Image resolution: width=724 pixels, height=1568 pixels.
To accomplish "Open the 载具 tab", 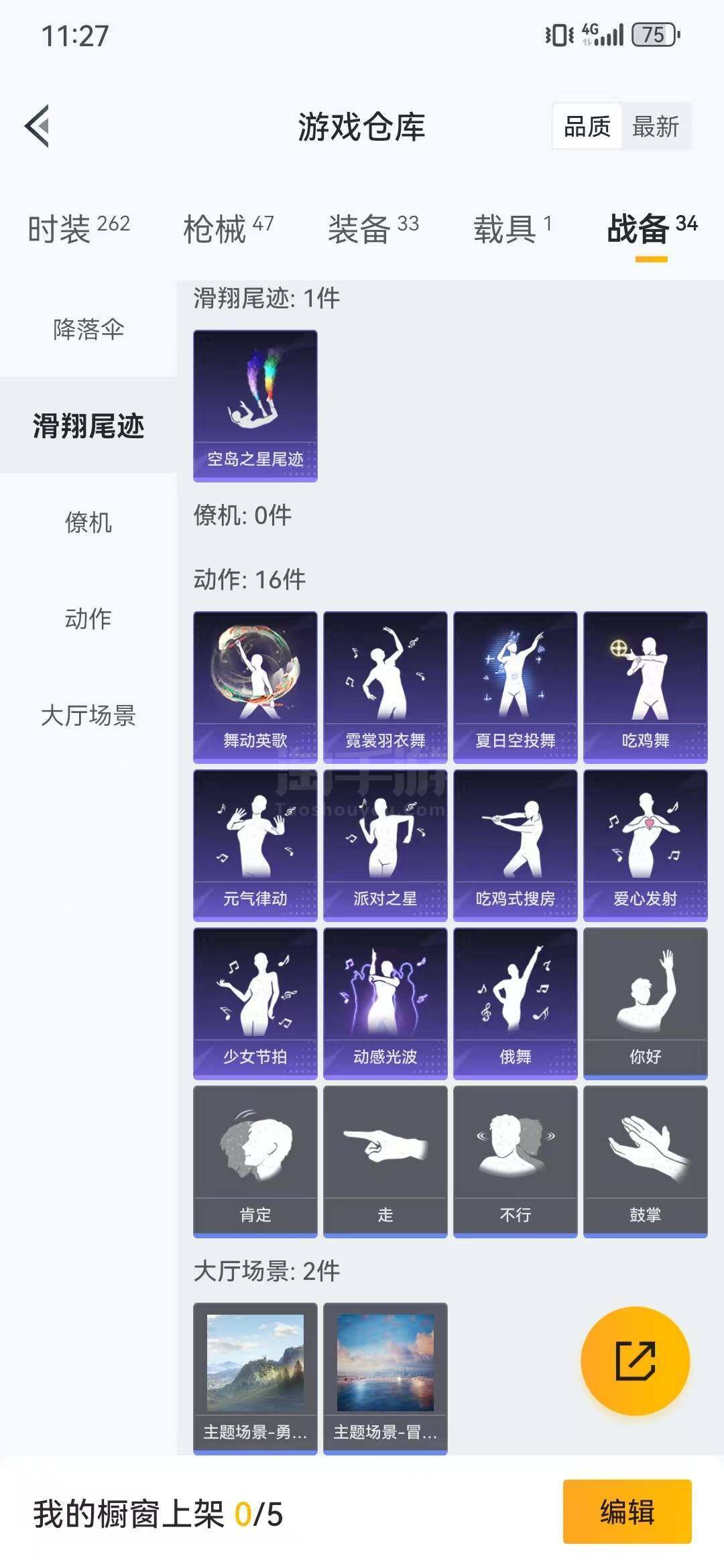I will (513, 229).
